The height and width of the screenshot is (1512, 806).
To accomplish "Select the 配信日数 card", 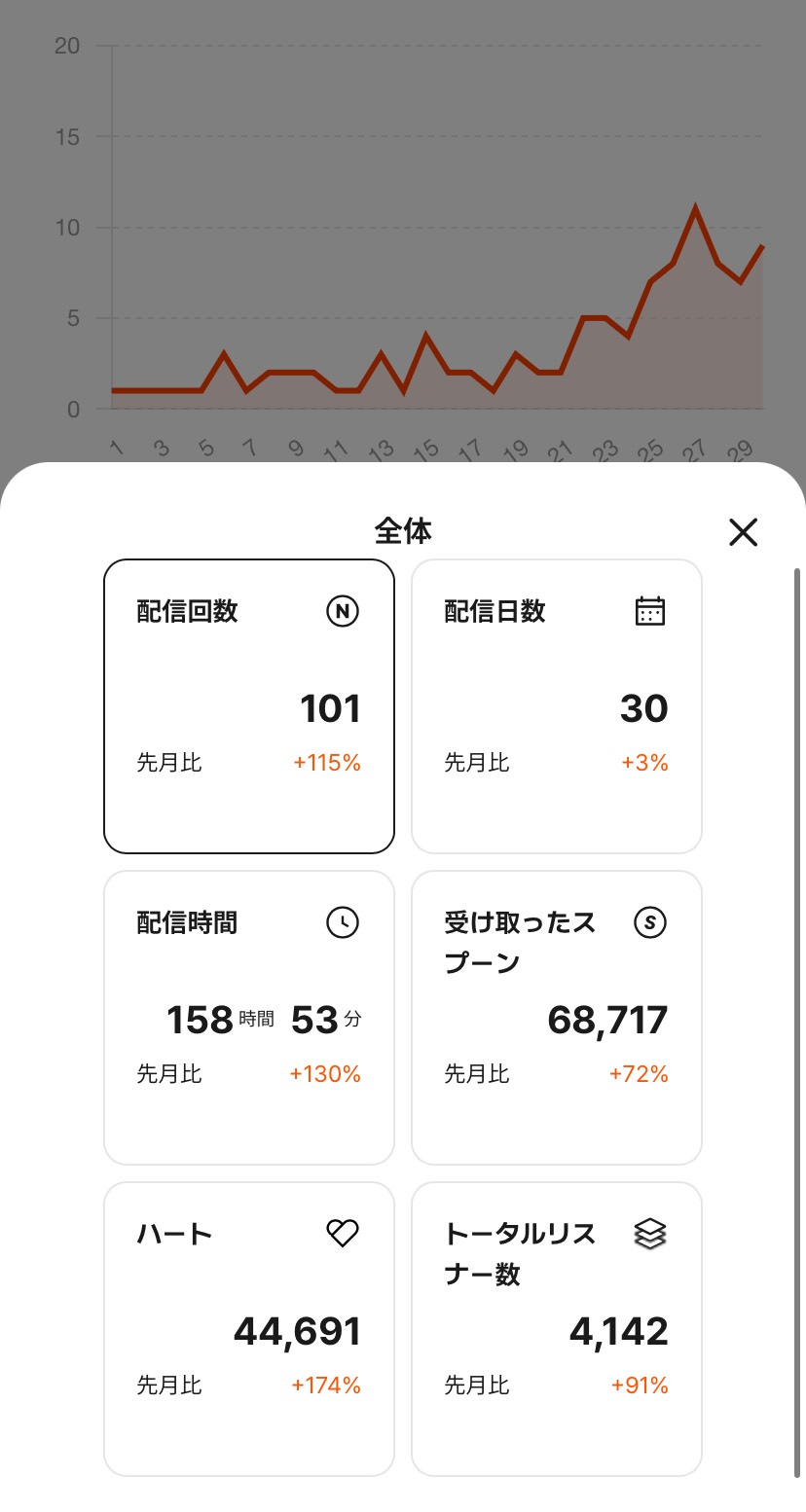I will point(557,706).
